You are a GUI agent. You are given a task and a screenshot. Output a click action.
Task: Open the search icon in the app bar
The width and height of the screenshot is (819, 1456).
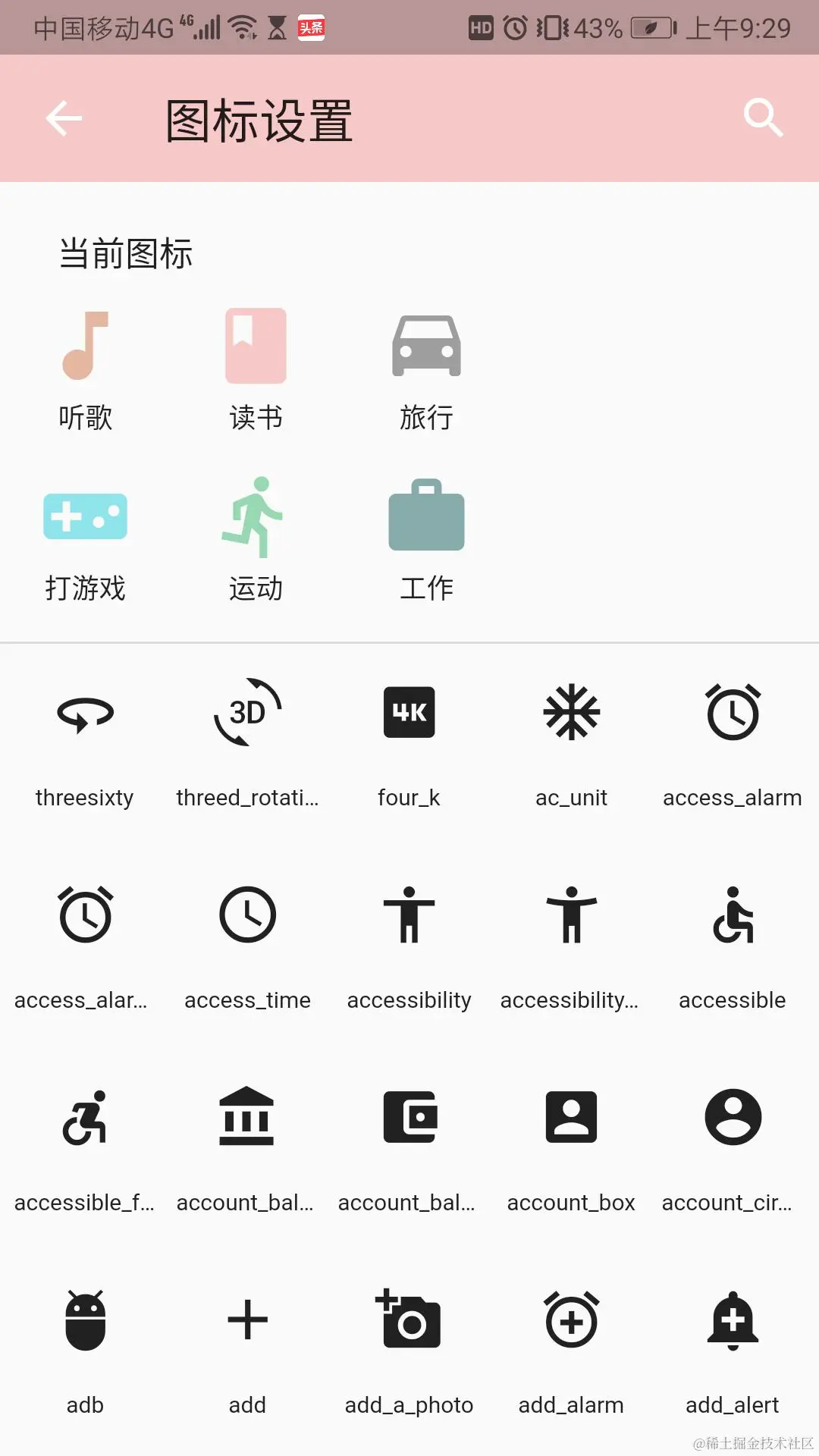(762, 118)
